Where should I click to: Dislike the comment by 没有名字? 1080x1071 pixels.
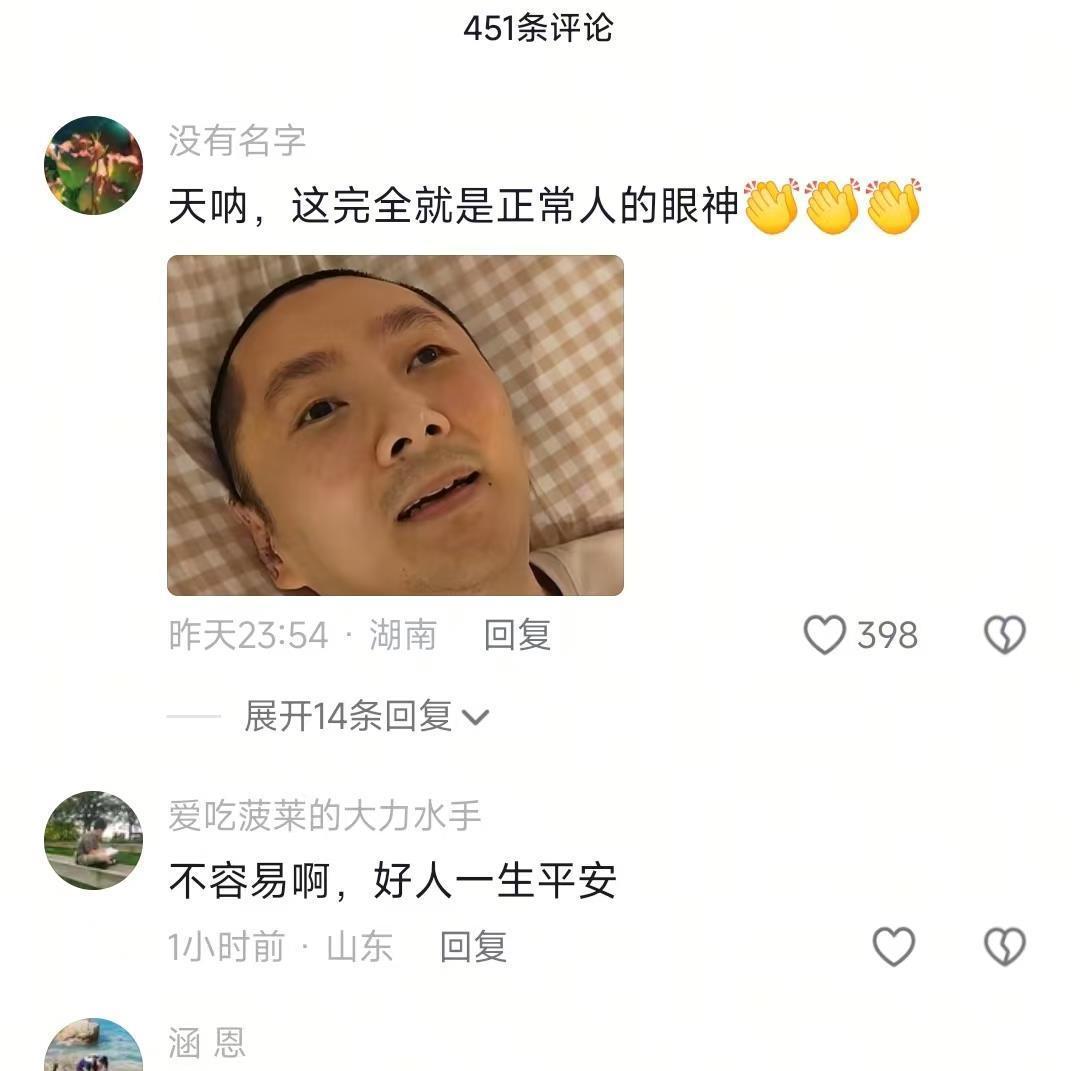pyautogui.click(x=1004, y=635)
